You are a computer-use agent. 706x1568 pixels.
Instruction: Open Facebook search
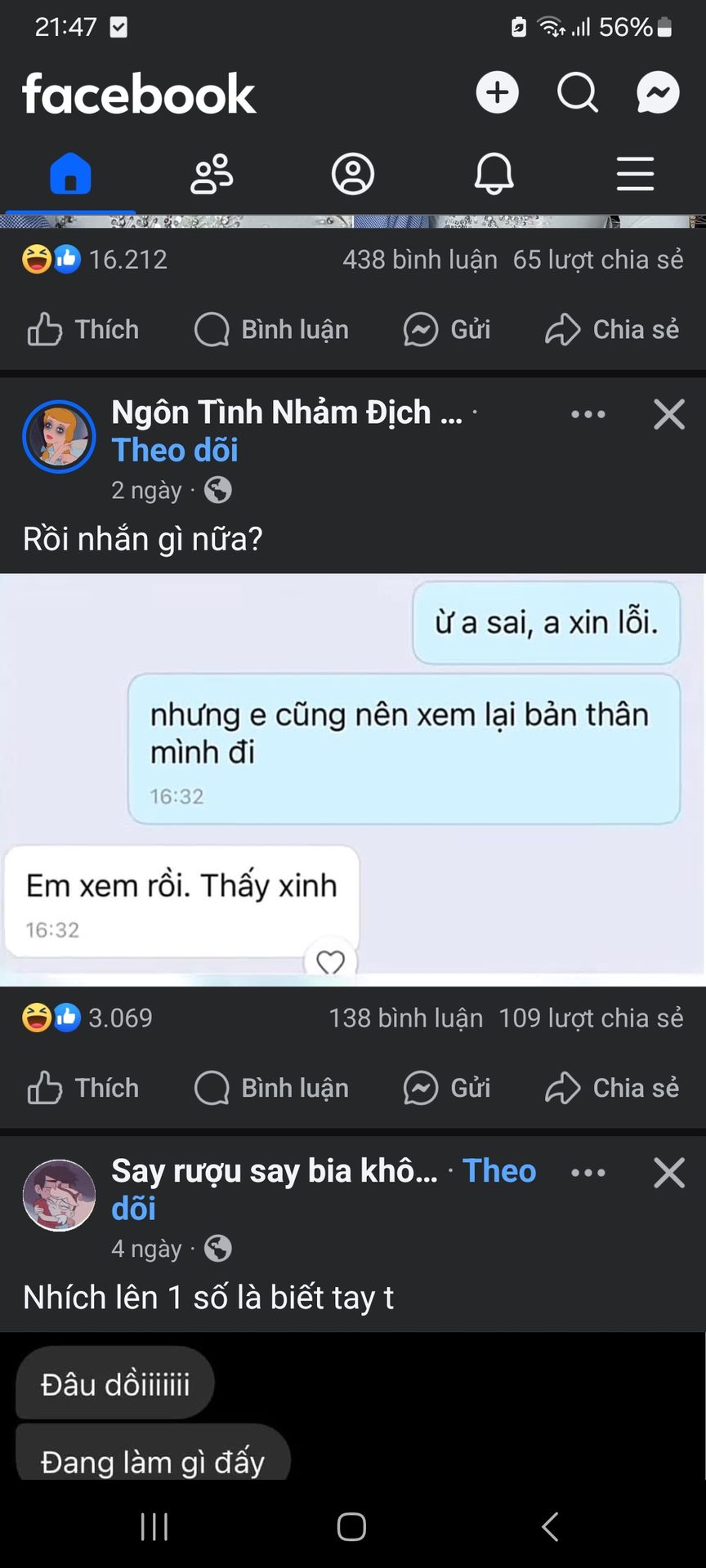578,92
